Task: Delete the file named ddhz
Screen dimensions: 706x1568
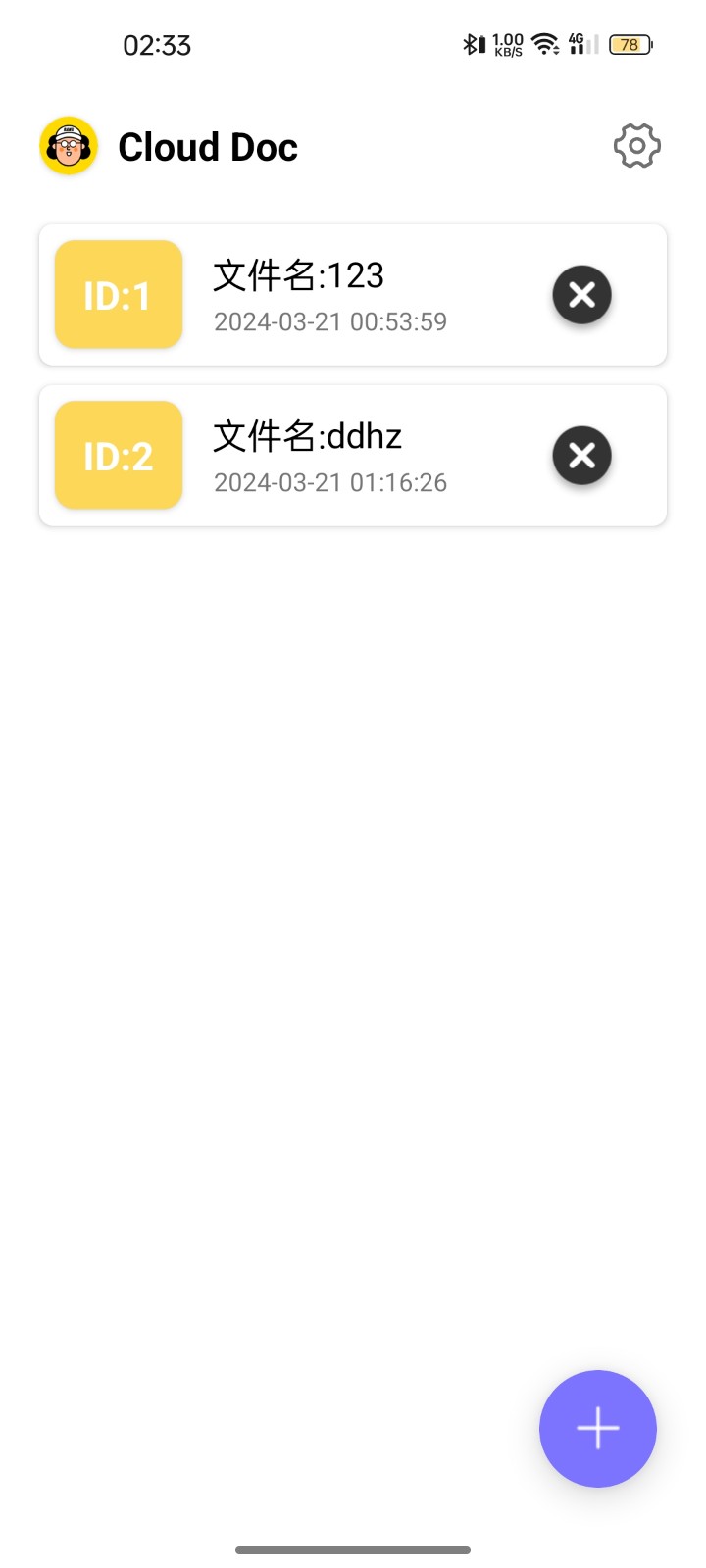Action: point(581,455)
